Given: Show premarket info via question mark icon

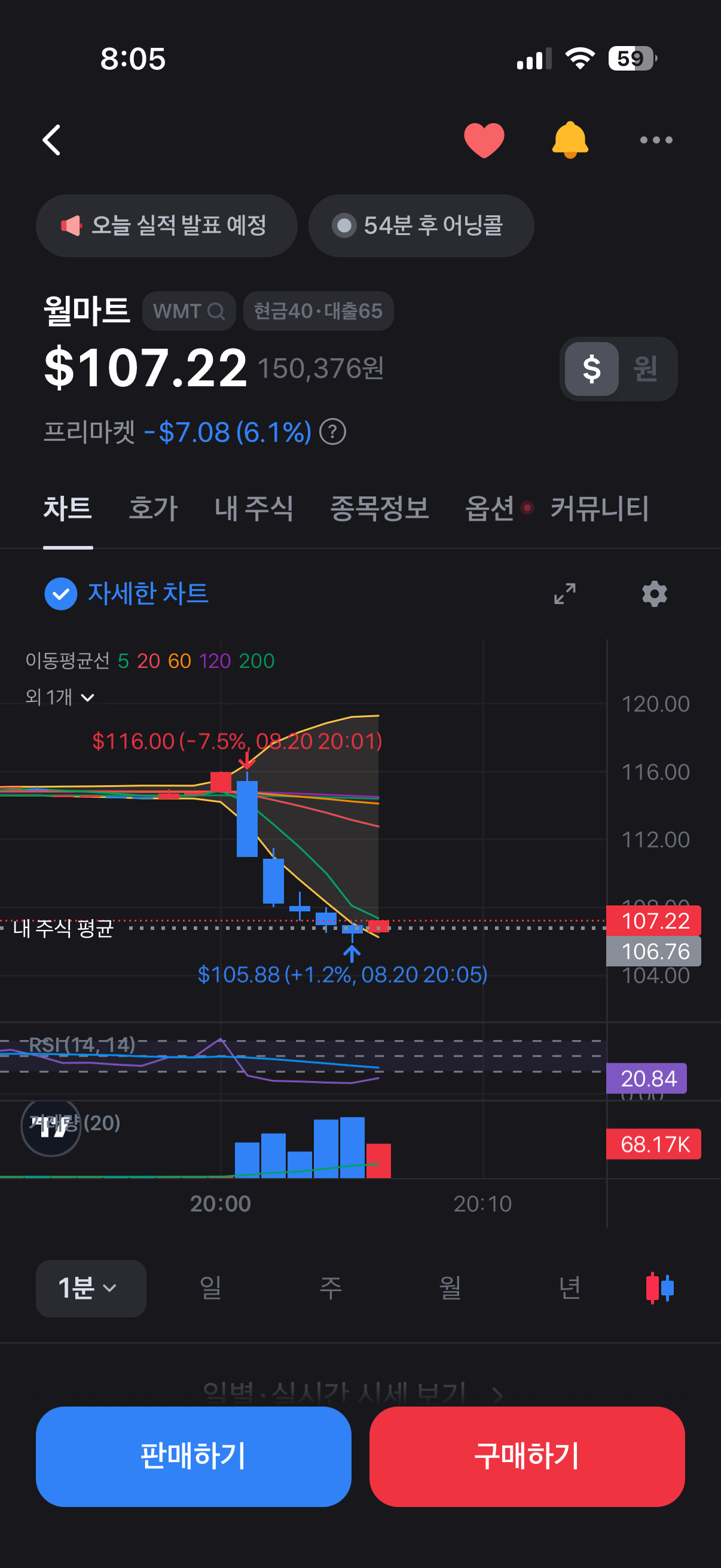Looking at the screenshot, I should pos(333,432).
